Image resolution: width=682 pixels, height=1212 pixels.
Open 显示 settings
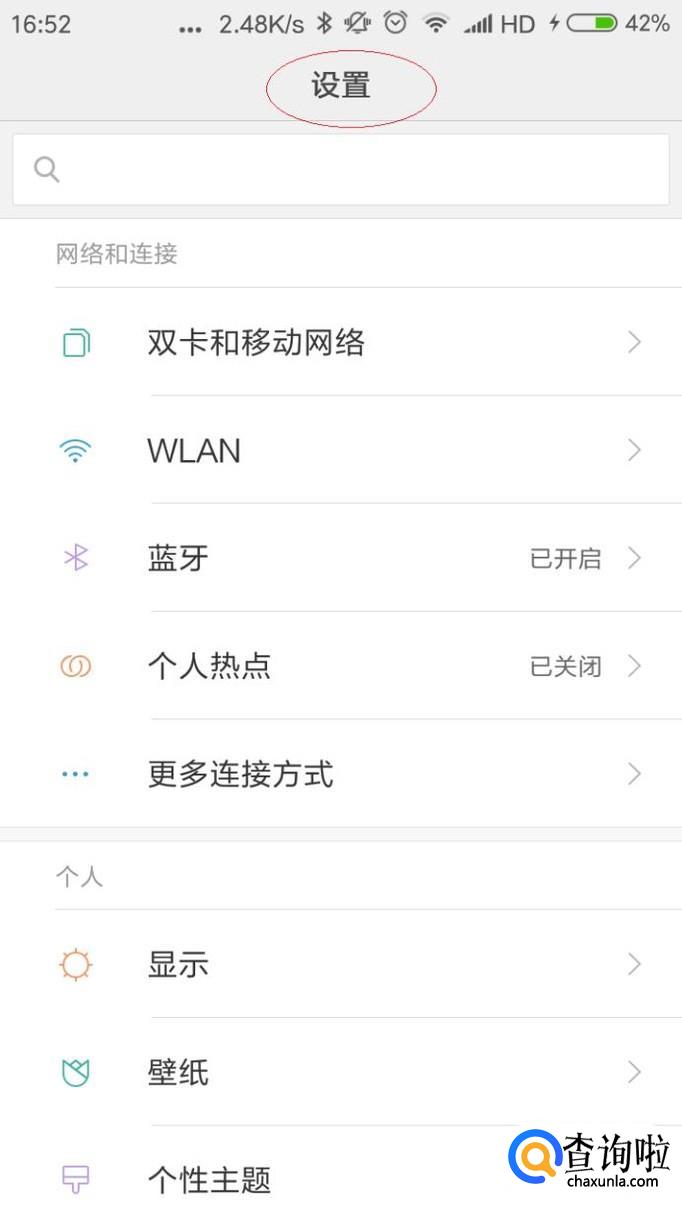[x=340, y=965]
